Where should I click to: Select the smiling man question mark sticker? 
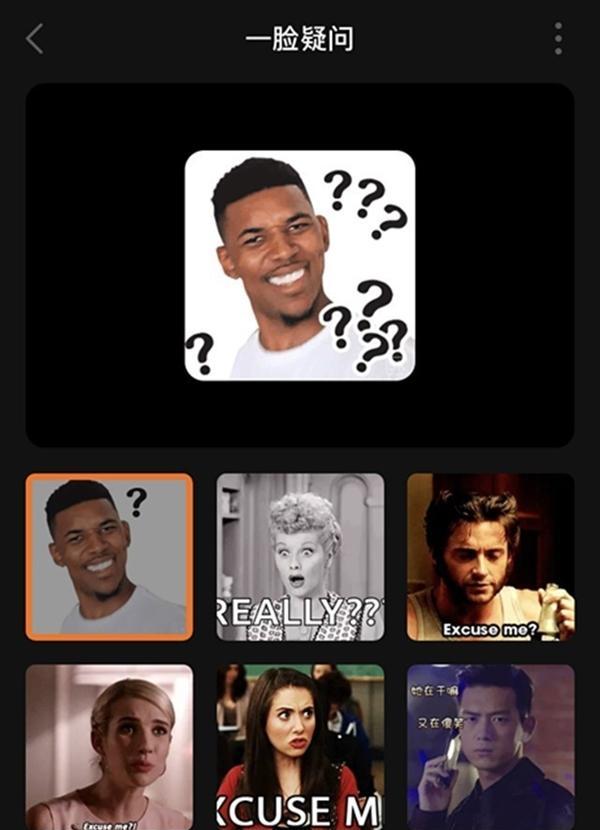coord(109,557)
